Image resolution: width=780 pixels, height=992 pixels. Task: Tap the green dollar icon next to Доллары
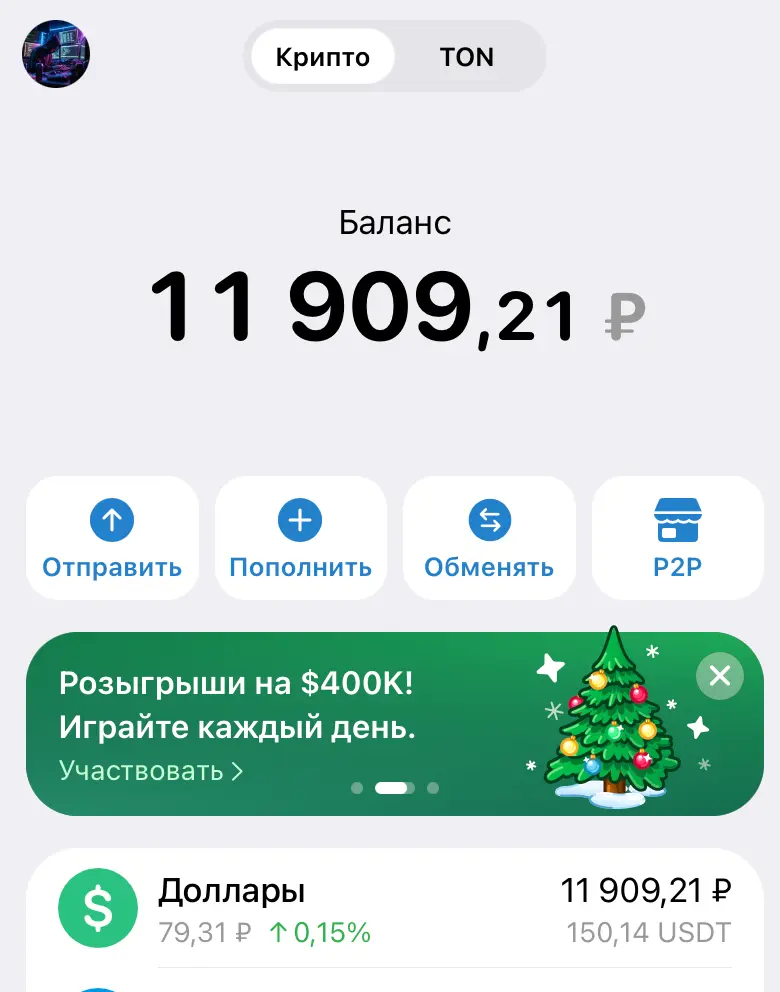pyautogui.click(x=97, y=907)
